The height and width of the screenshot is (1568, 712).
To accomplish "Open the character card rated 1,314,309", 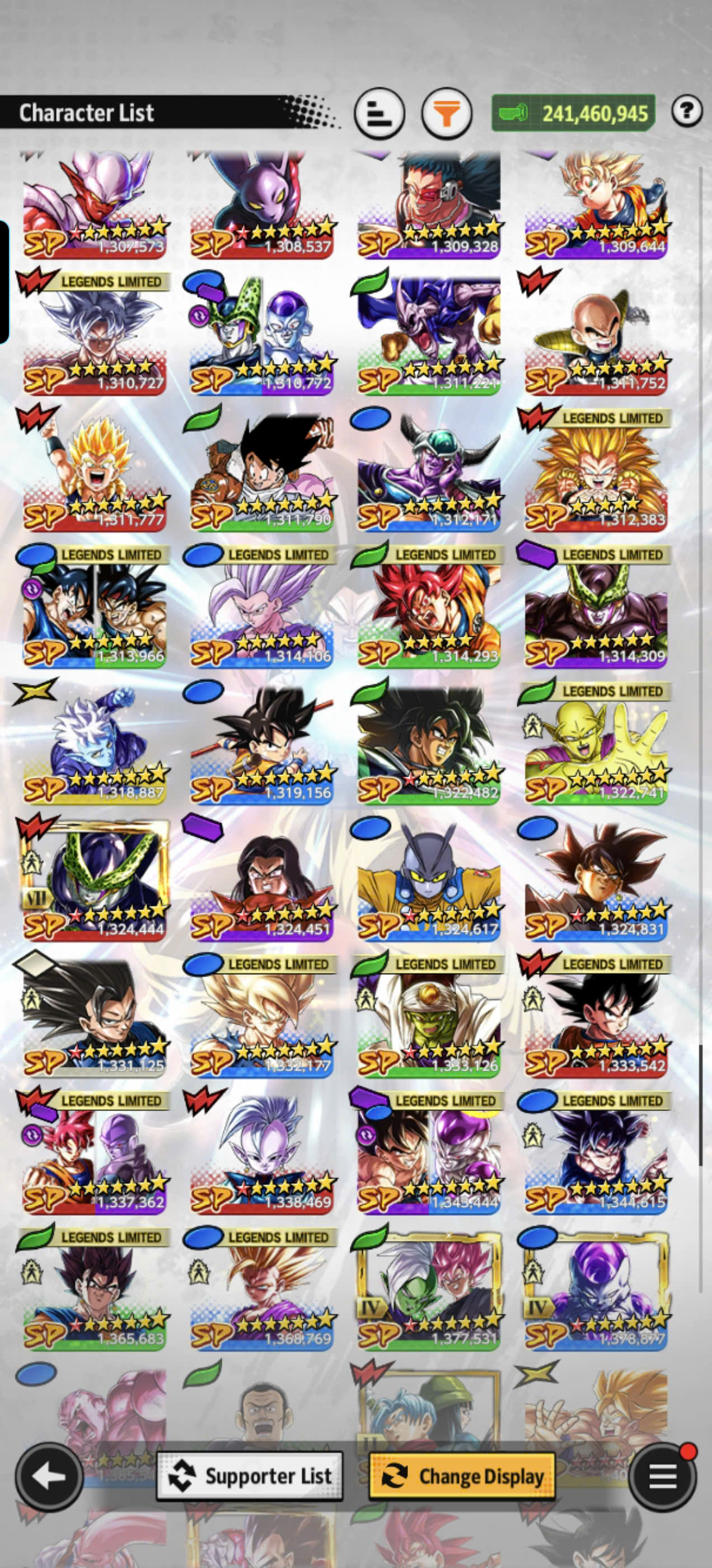I will pos(596,607).
